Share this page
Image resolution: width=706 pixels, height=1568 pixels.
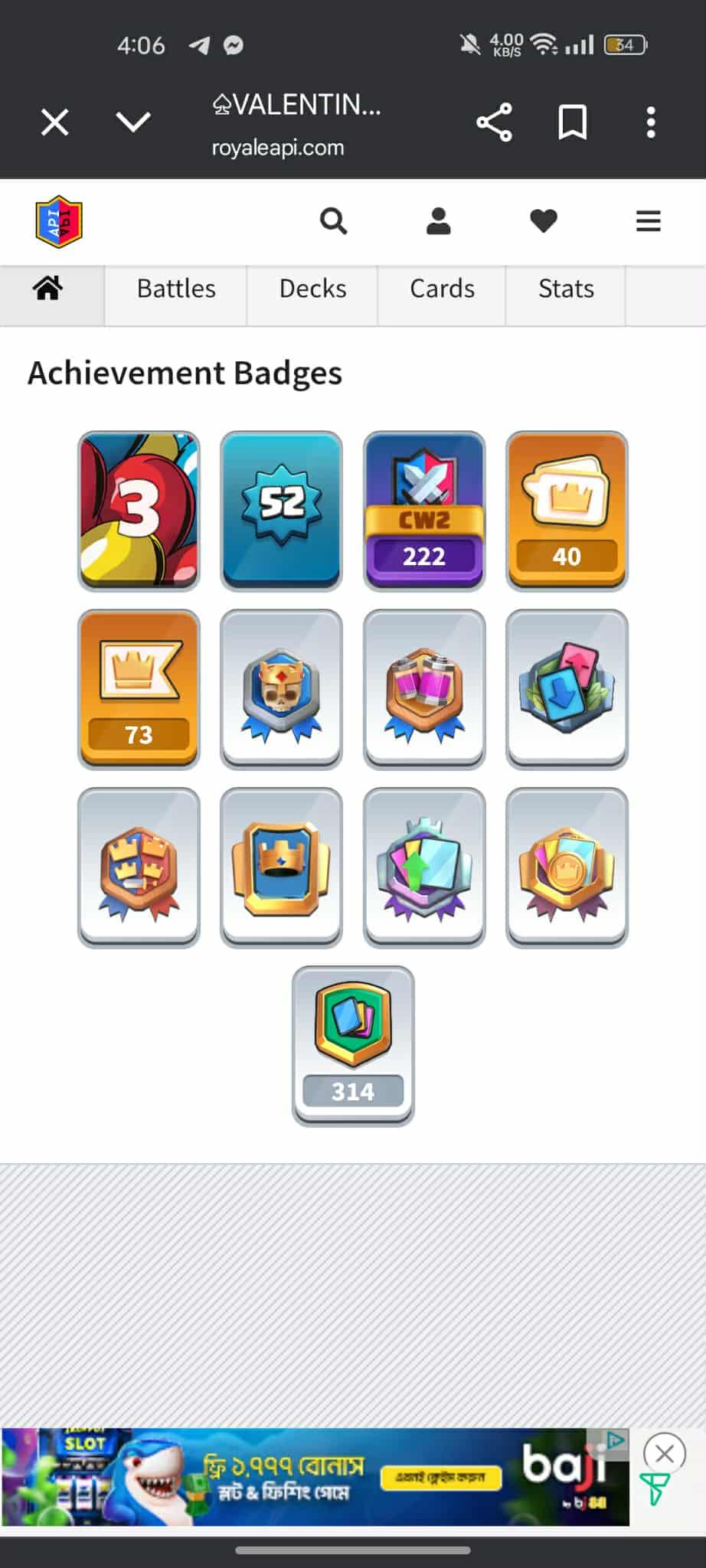(x=494, y=122)
